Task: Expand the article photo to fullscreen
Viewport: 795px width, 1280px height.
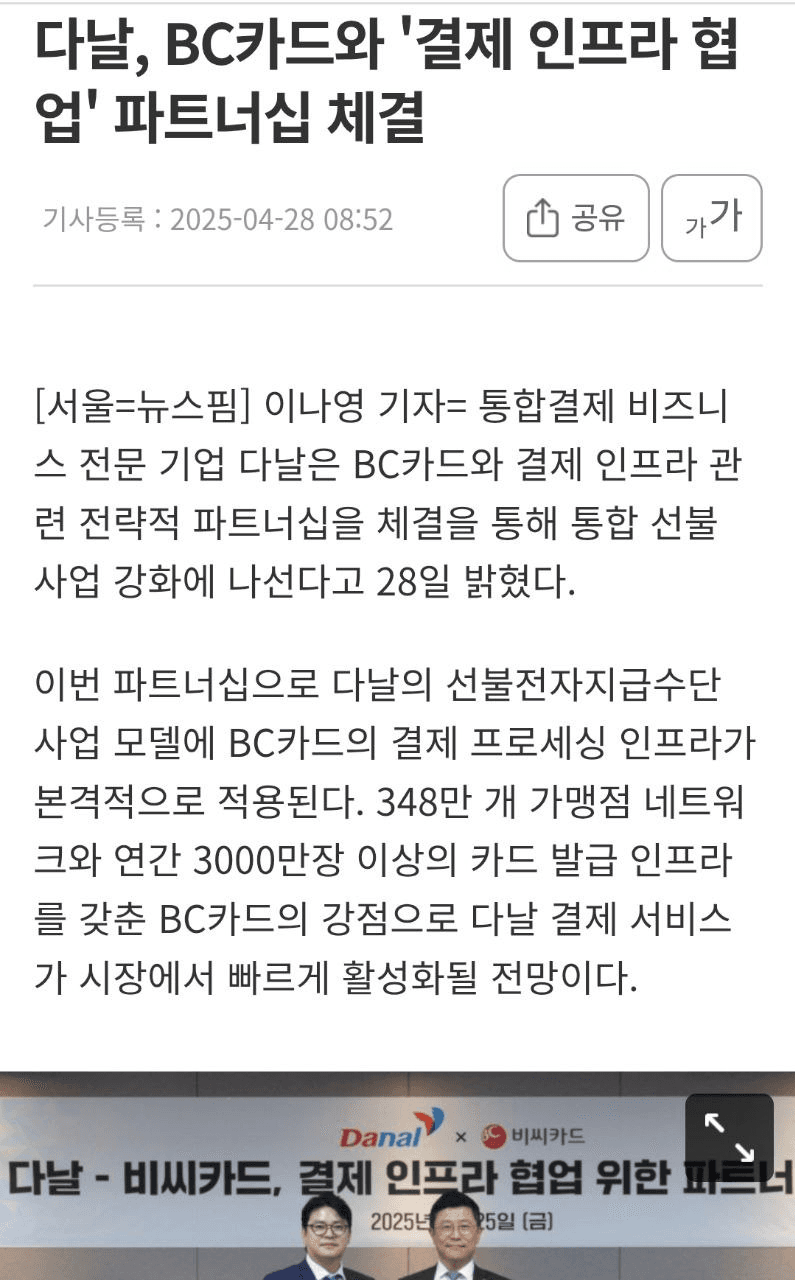Action: pyautogui.click(x=729, y=1138)
